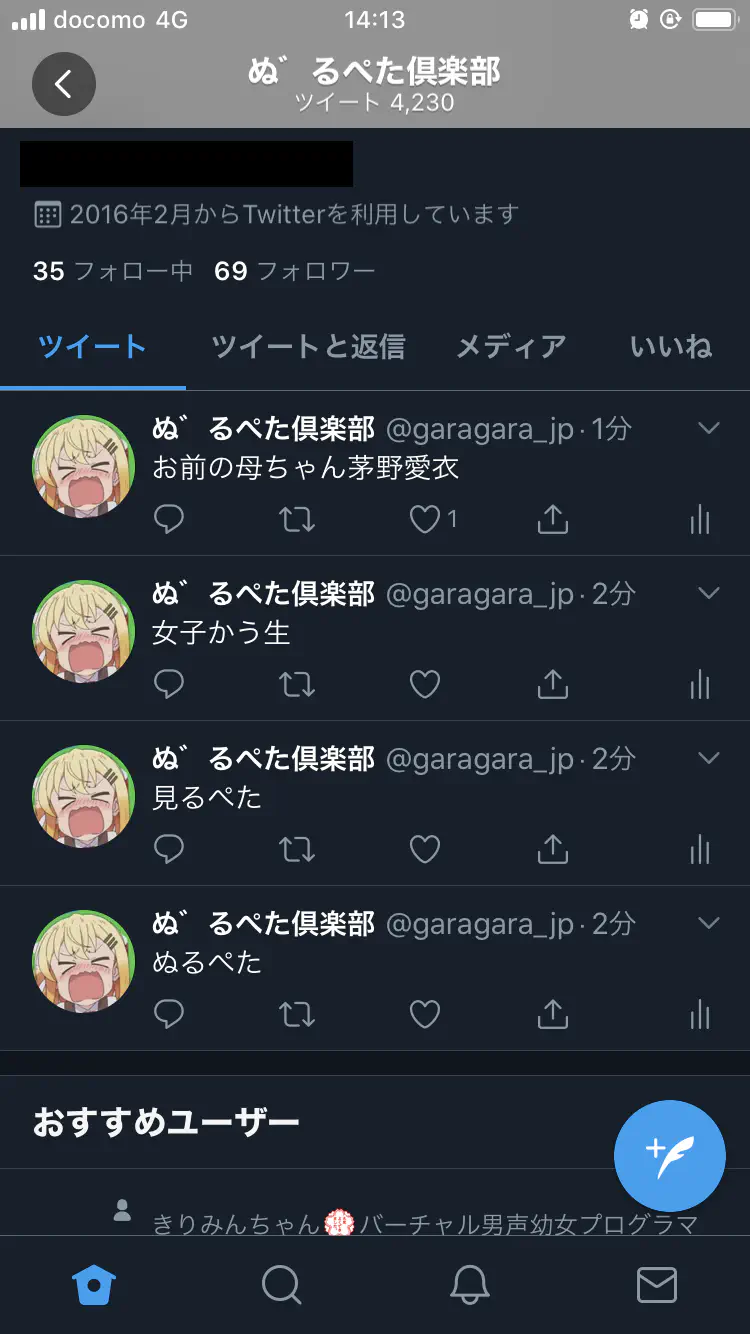Open the 35 フォロー中 list
The height and width of the screenshot is (1334, 750).
click(x=112, y=271)
